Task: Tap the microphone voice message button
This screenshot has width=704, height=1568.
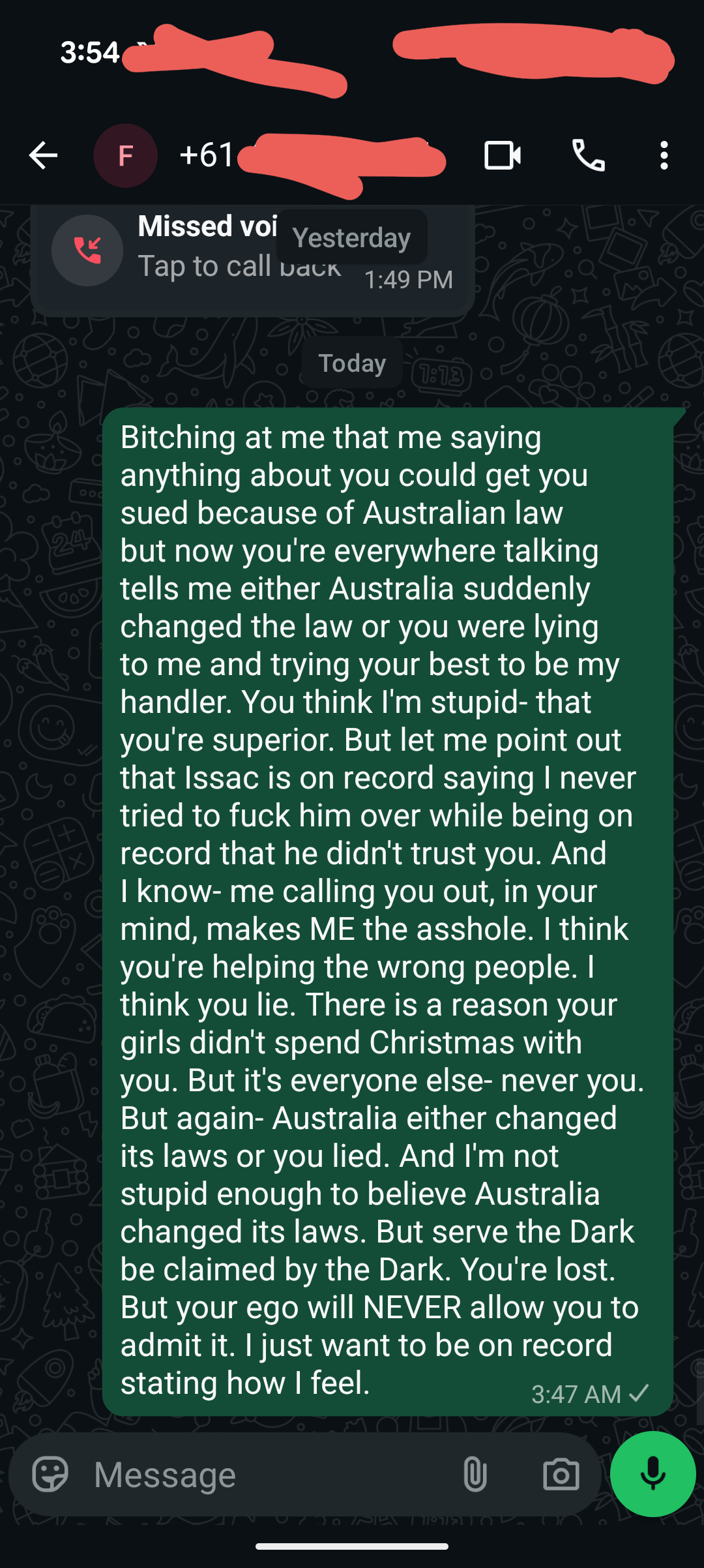Action: pos(653,1474)
